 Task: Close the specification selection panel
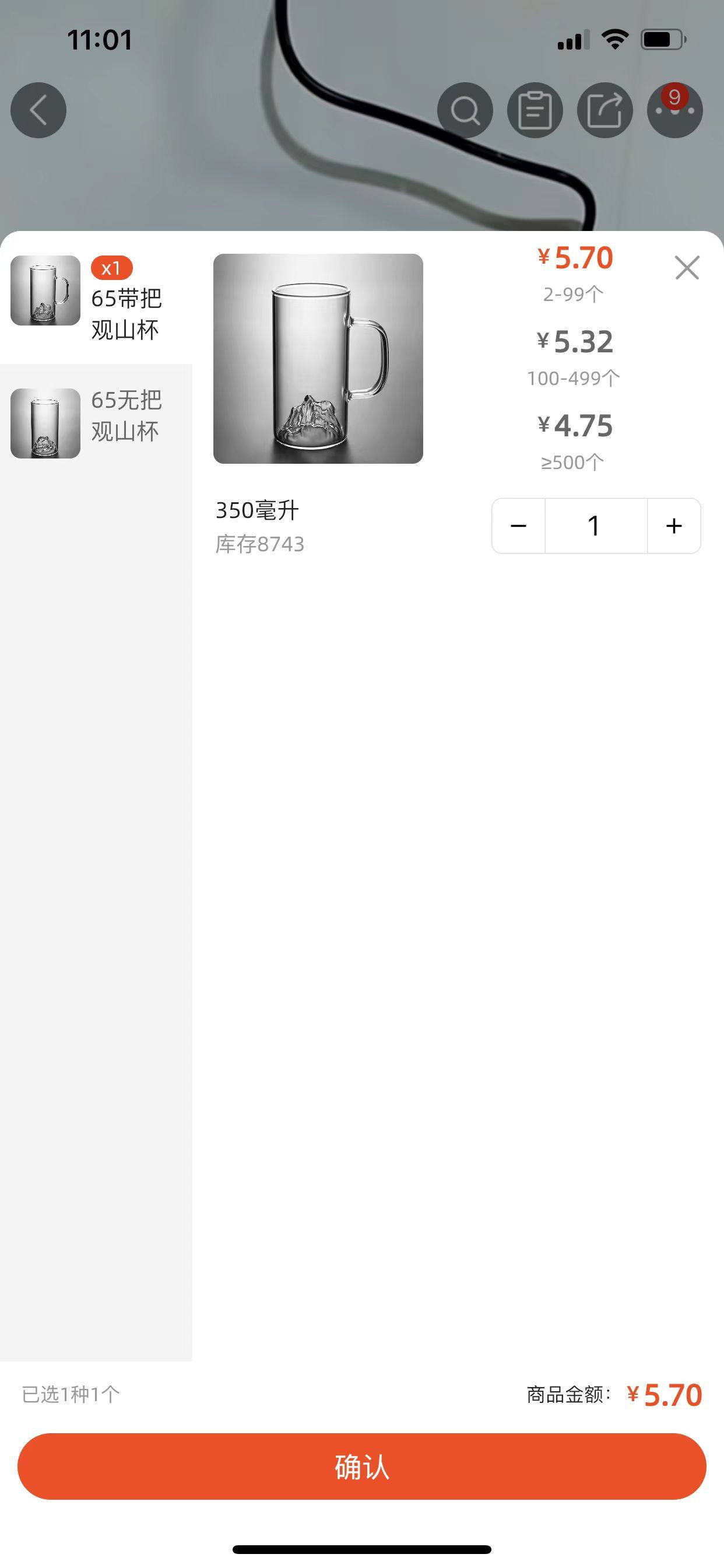click(687, 268)
